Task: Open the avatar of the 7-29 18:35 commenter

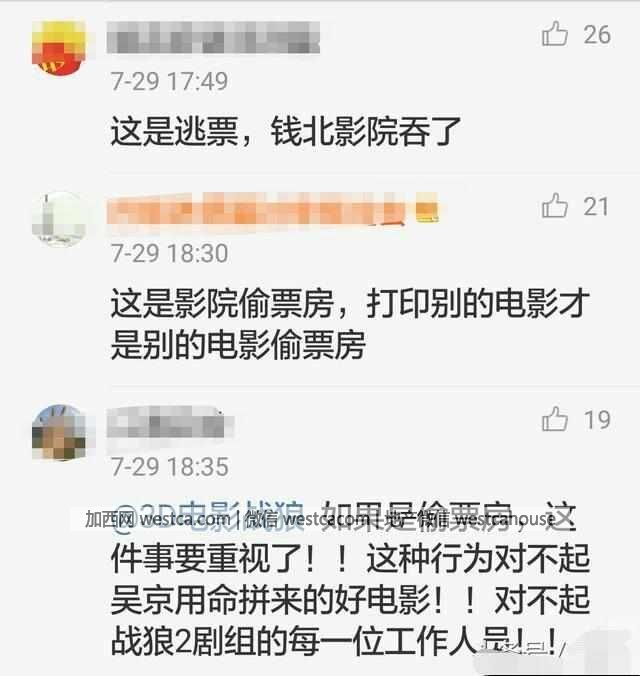Action: click(x=59, y=432)
